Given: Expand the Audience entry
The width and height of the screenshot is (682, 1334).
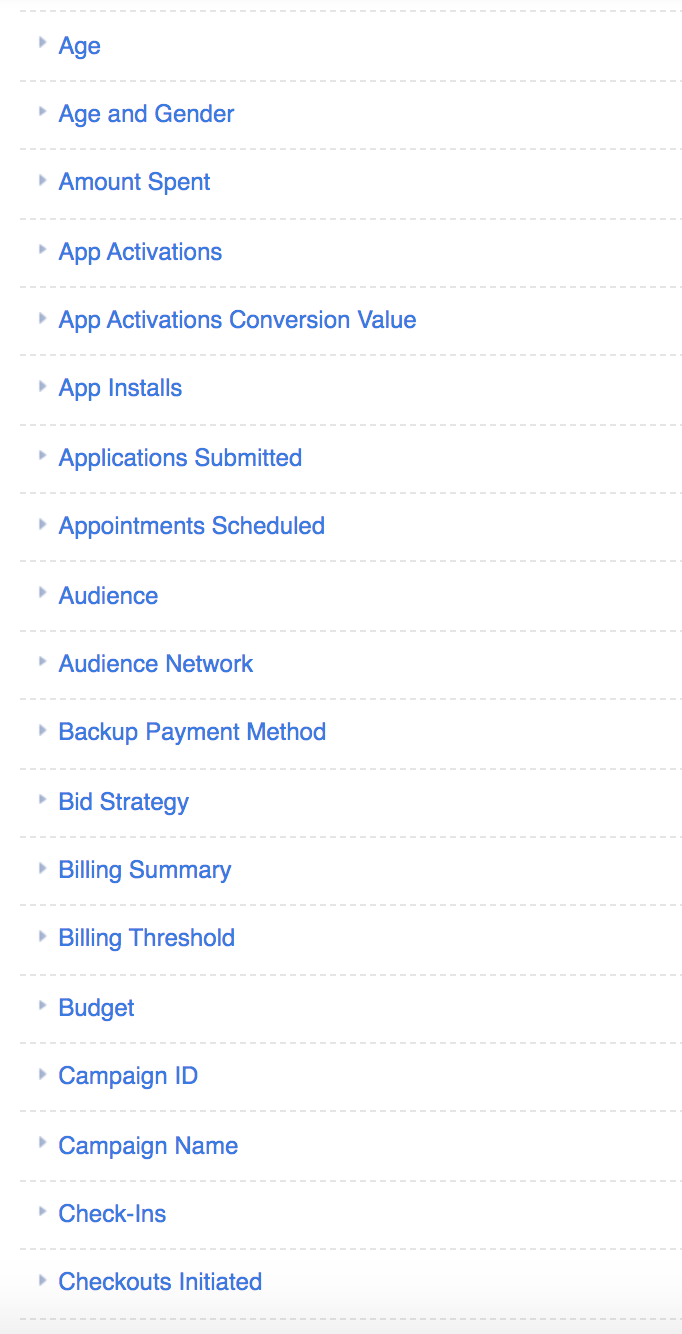Looking at the screenshot, I should [x=108, y=596].
